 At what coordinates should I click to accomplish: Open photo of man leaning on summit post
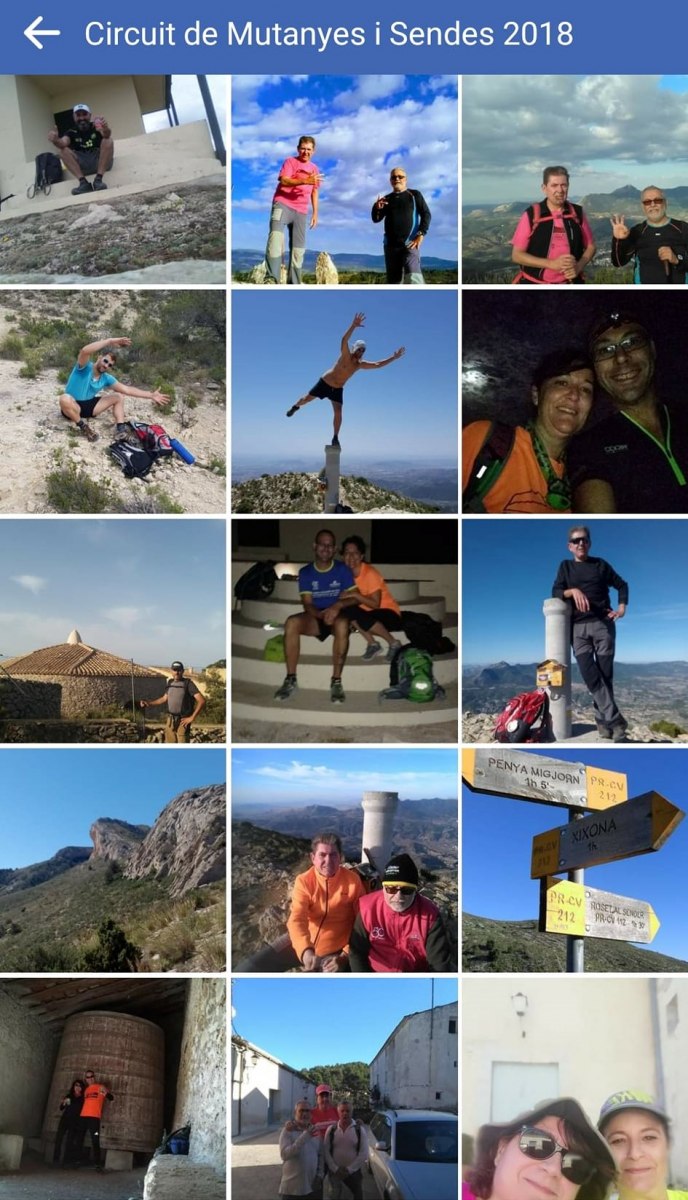(575, 630)
